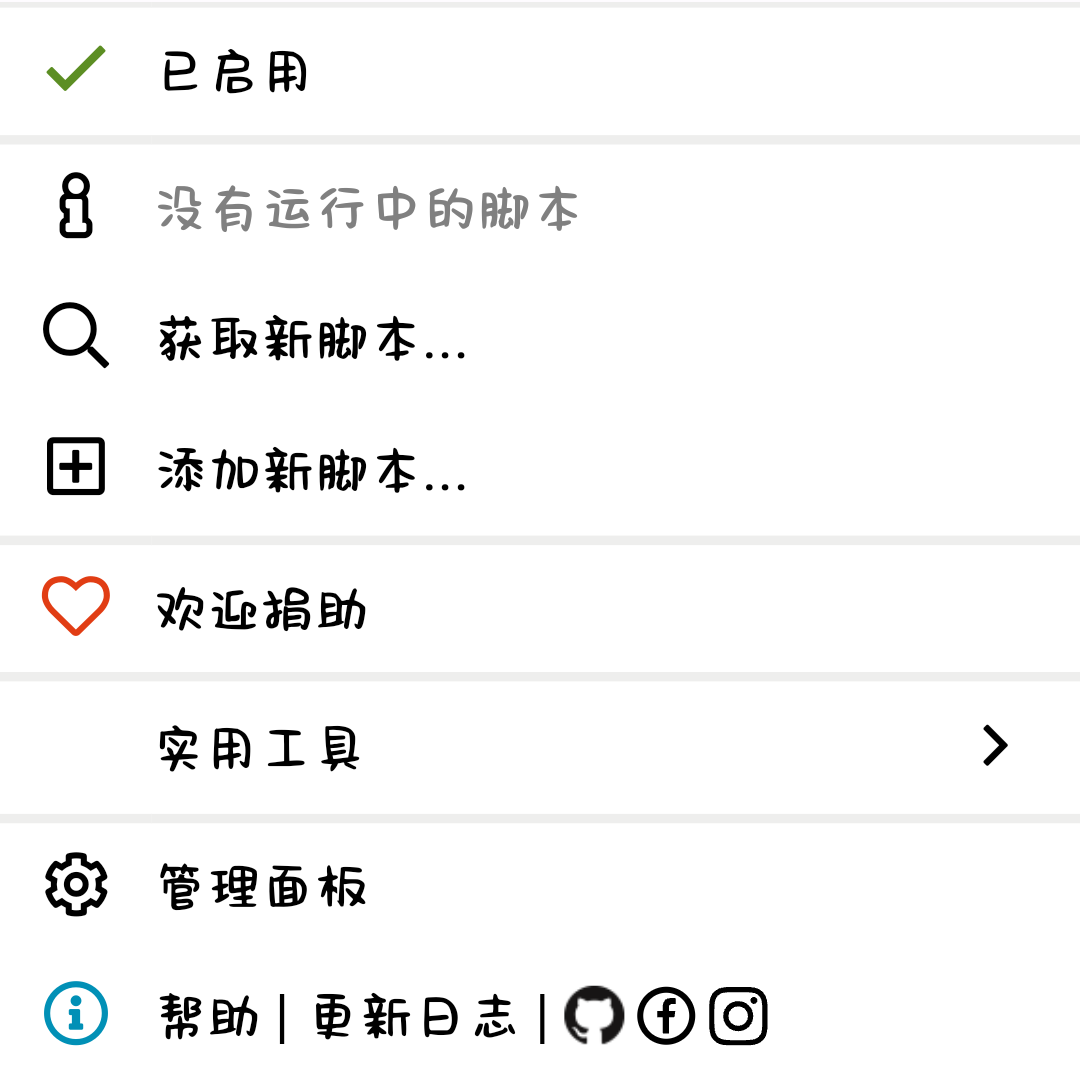Screen dimensions: 1080x1072
Task: Open the 管理面板 dashboard
Action: 262,886
